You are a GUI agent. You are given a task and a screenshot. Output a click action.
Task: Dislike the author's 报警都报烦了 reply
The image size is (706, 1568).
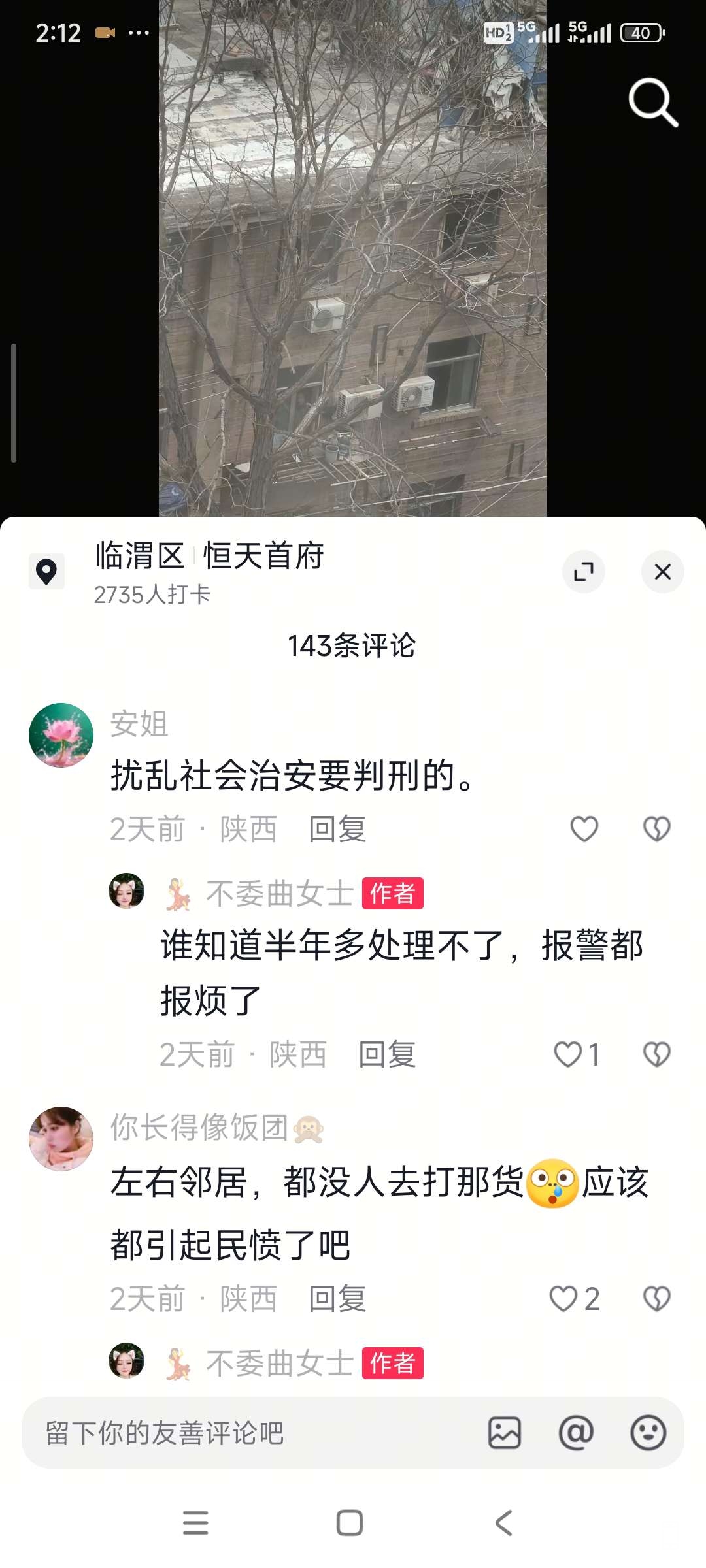coord(656,1054)
